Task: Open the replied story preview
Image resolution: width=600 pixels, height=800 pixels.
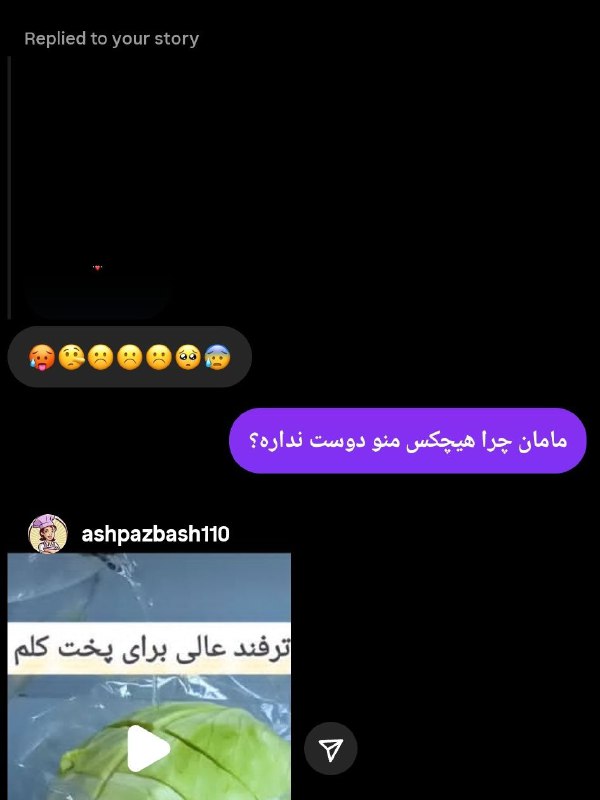Action: click(x=97, y=190)
